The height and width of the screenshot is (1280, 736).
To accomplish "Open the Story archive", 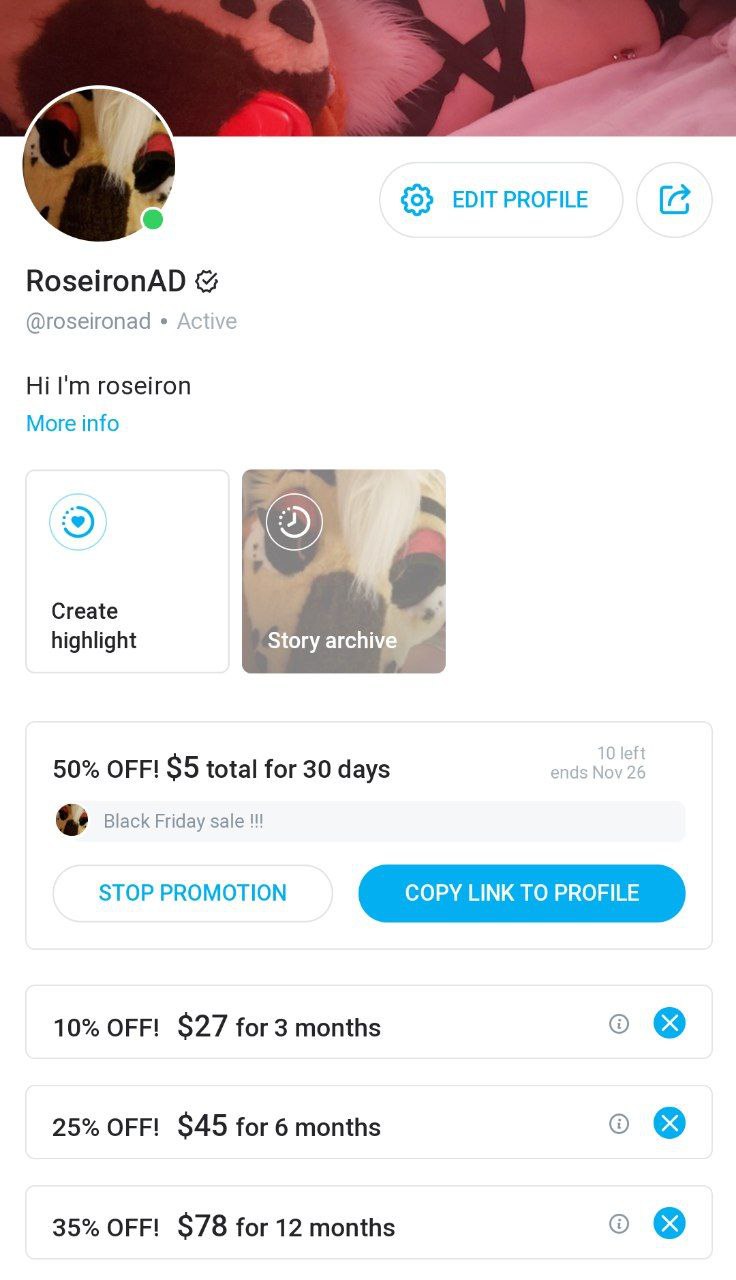I will coord(343,571).
